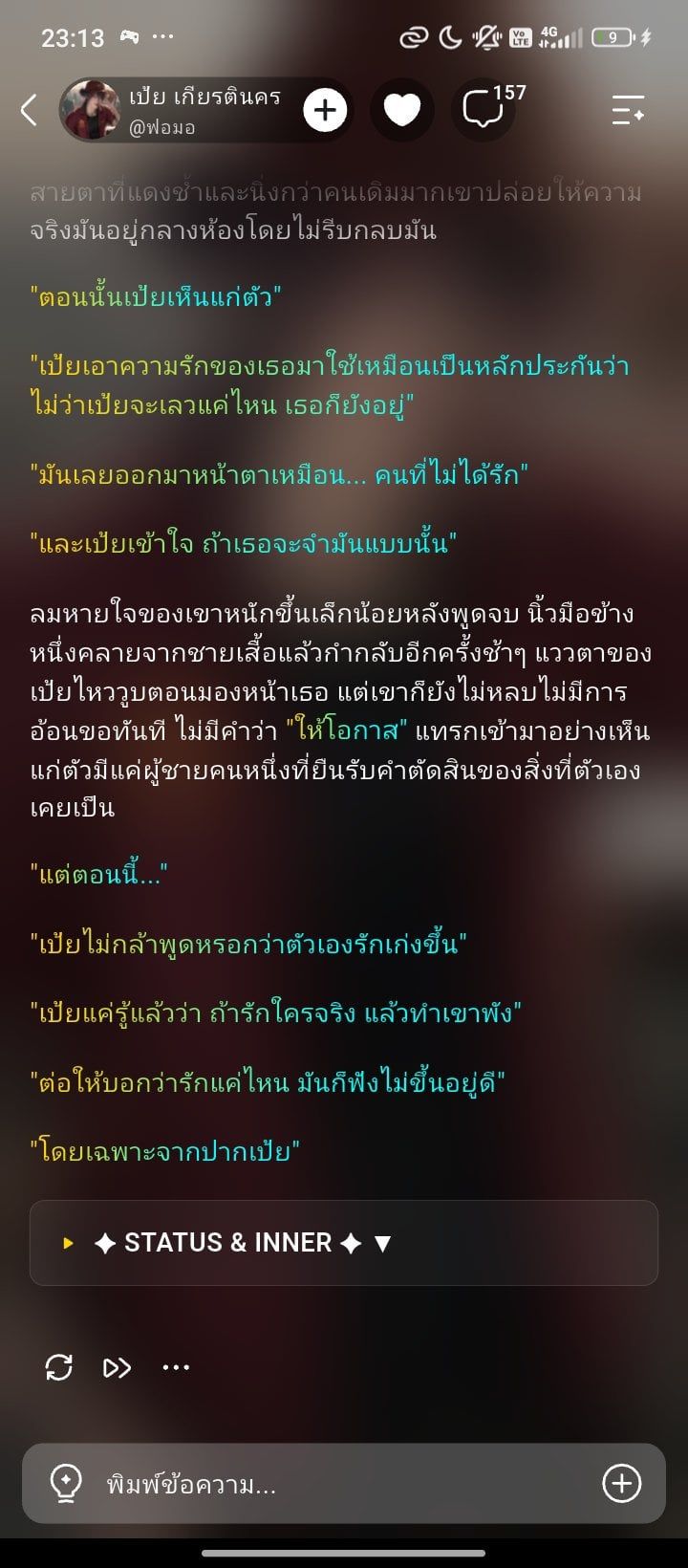Focus the พิมพ์ข้อความ message field
Viewport: 688px width, 1568px height.
(x=344, y=1484)
